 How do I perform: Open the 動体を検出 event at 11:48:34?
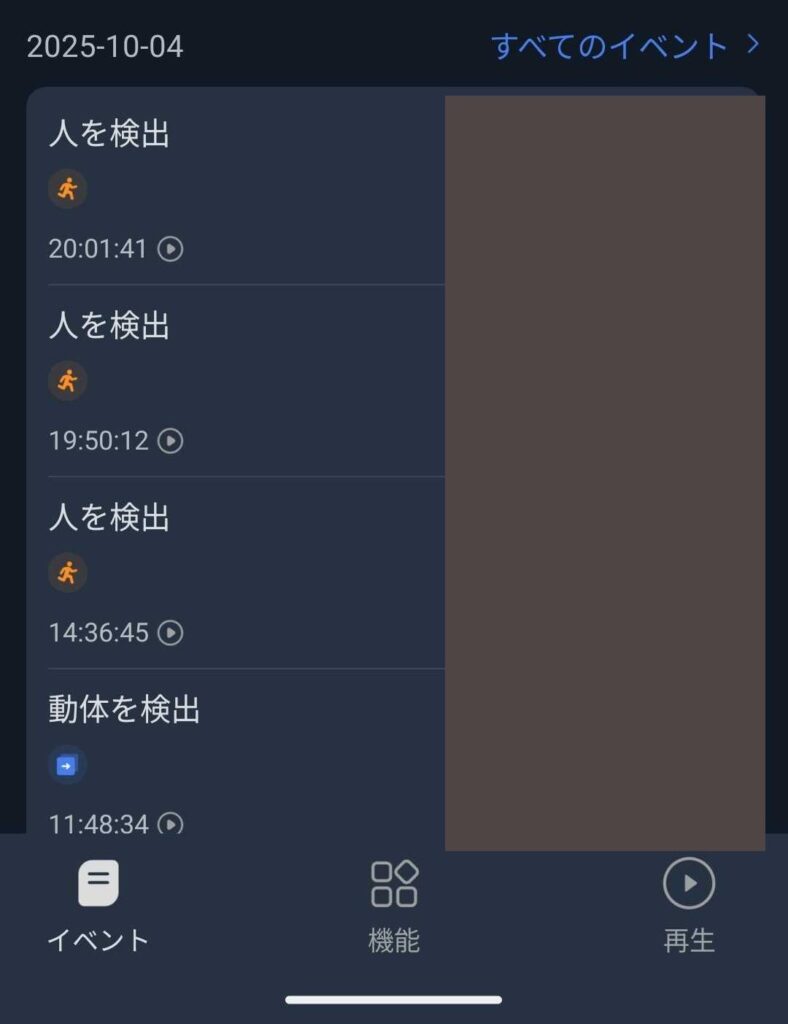click(x=236, y=762)
